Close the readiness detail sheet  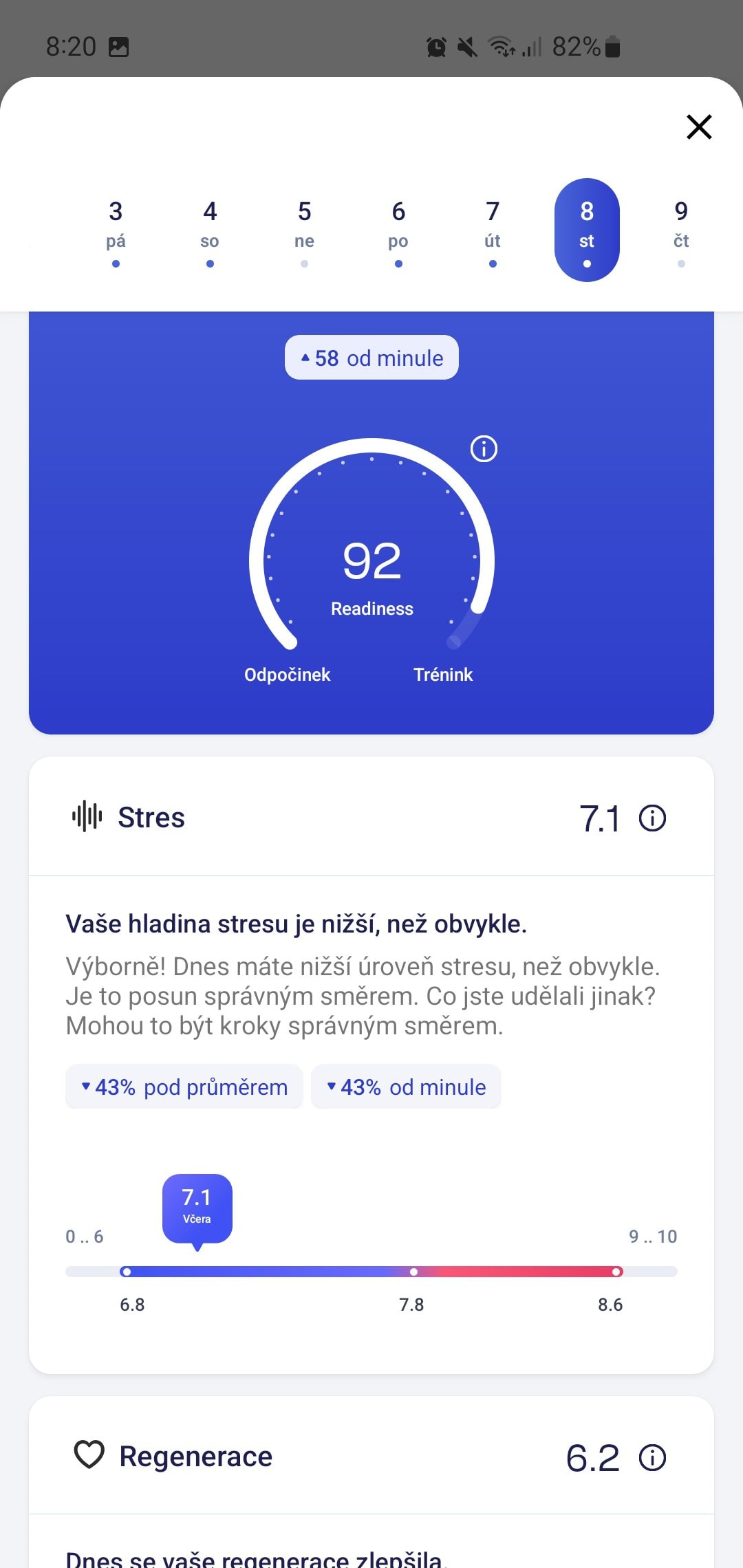pyautogui.click(x=699, y=127)
